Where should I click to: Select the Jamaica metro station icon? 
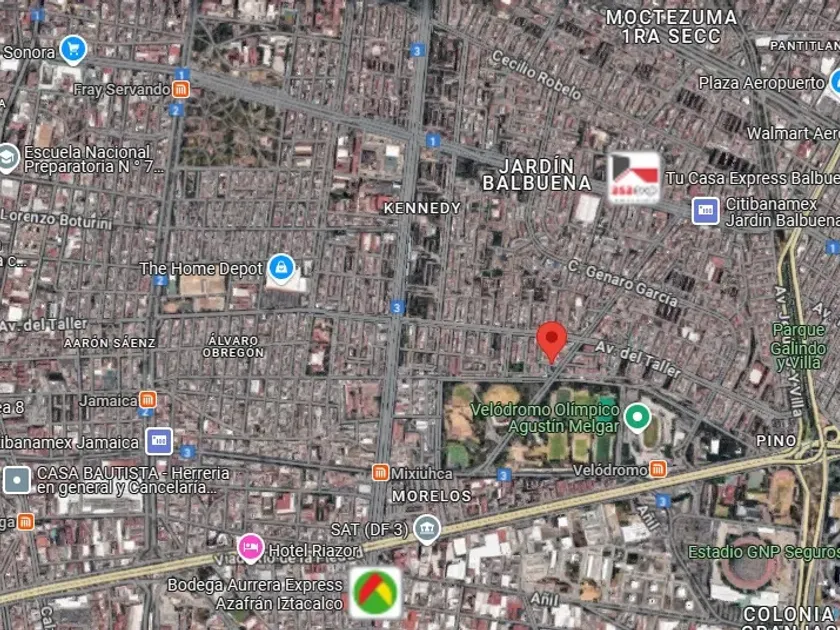[x=147, y=400]
